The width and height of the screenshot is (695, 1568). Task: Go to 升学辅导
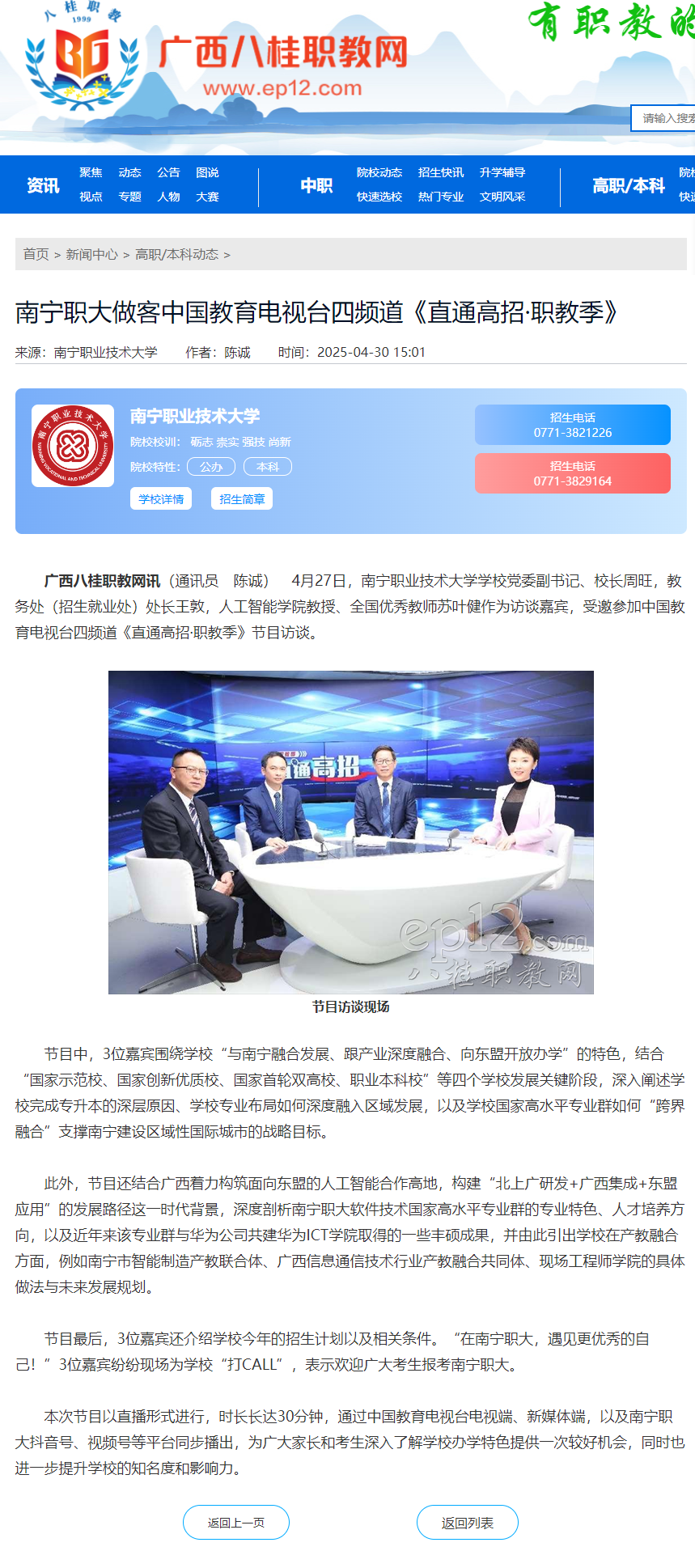(502, 172)
